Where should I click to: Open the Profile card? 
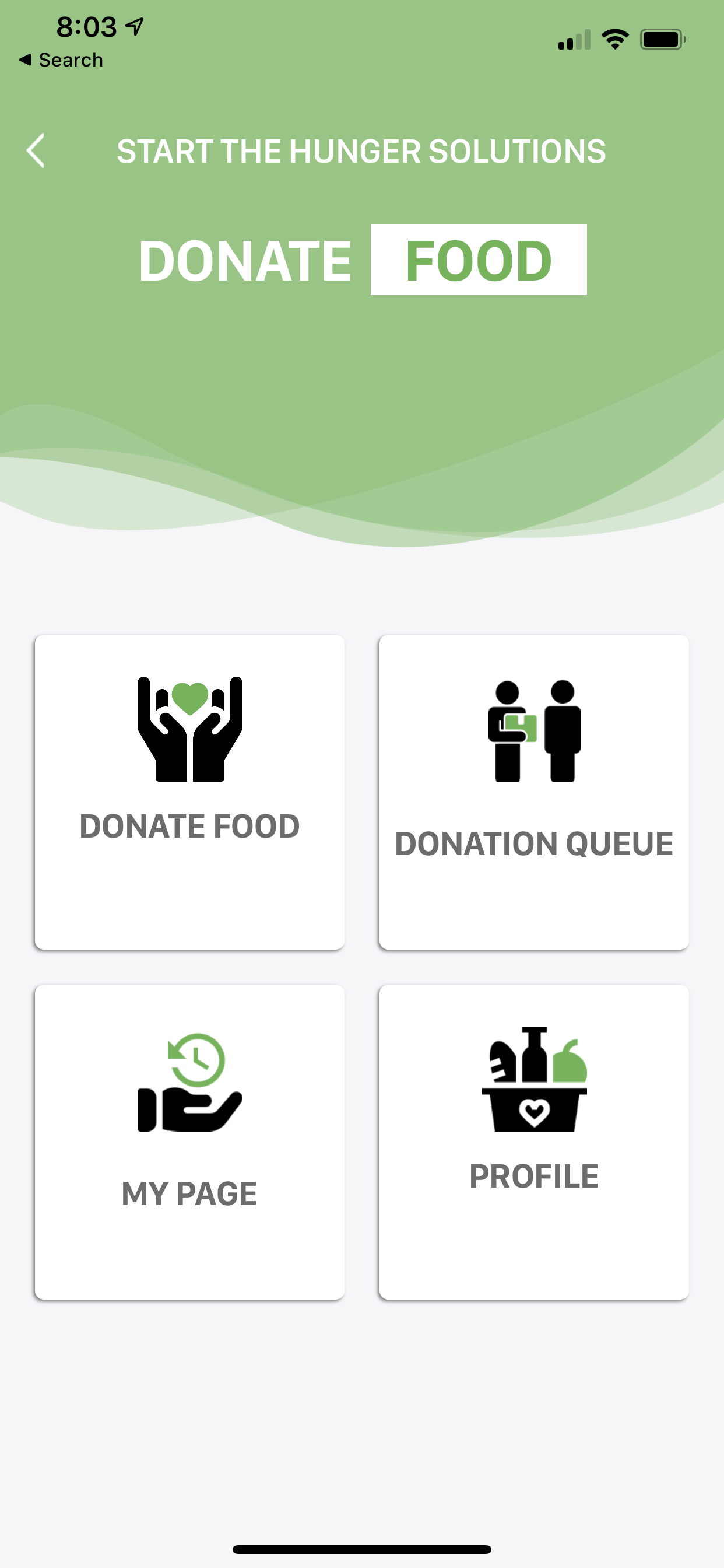533,1142
